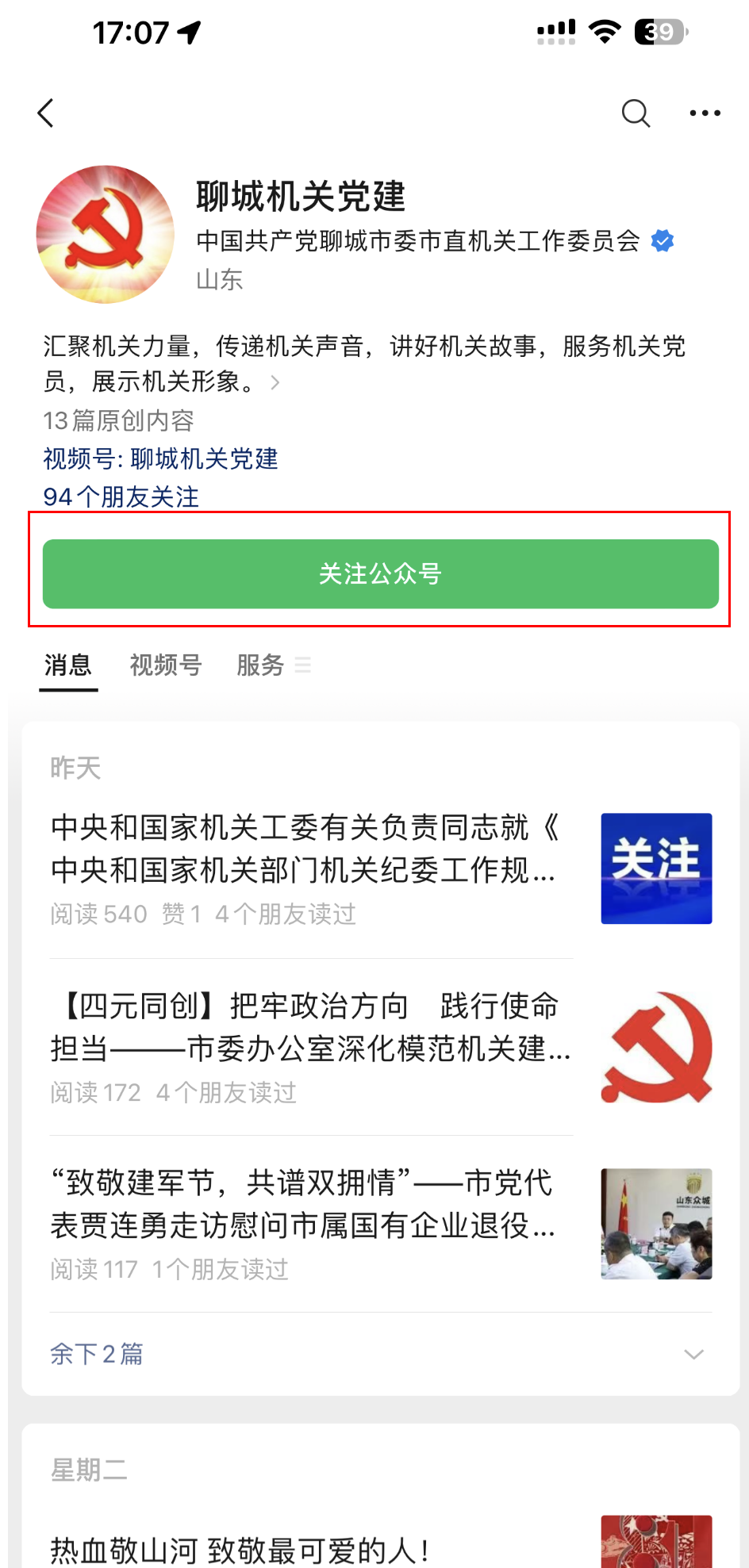Expand the account description chevron
The width and height of the screenshot is (749, 1568).
tap(275, 383)
